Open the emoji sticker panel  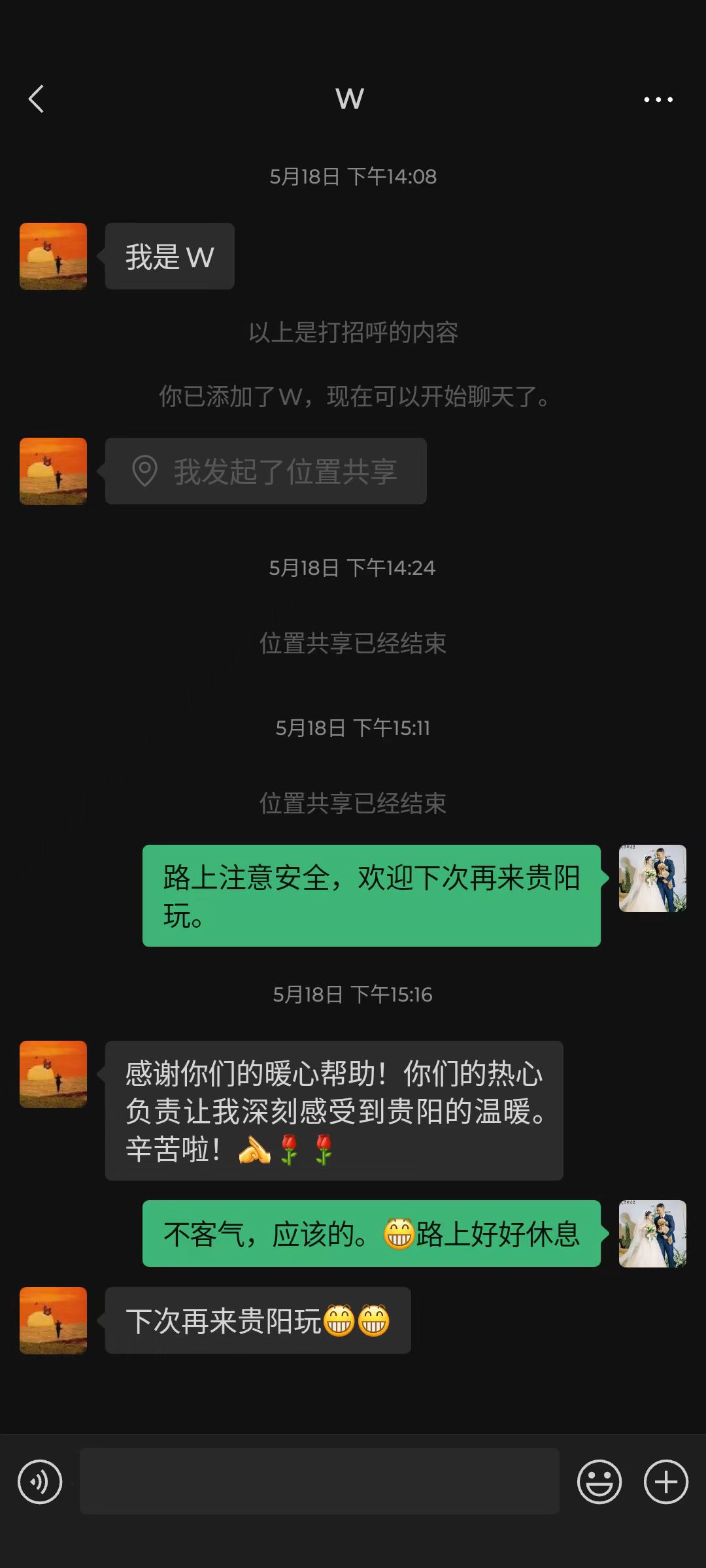point(599,1481)
